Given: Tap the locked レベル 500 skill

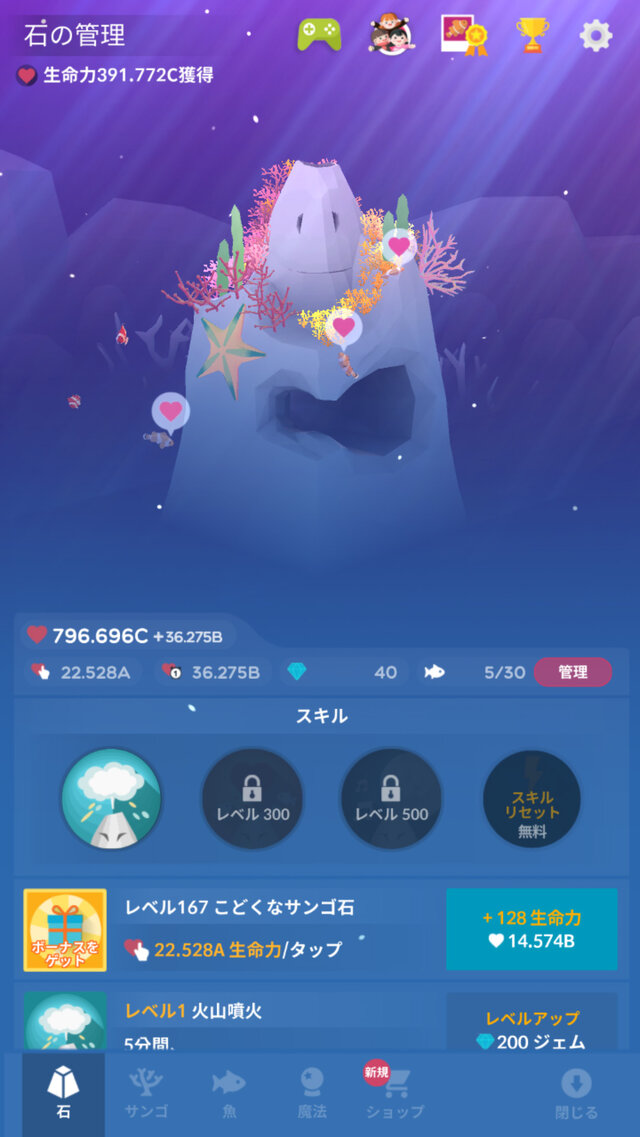Looking at the screenshot, I should [x=392, y=799].
